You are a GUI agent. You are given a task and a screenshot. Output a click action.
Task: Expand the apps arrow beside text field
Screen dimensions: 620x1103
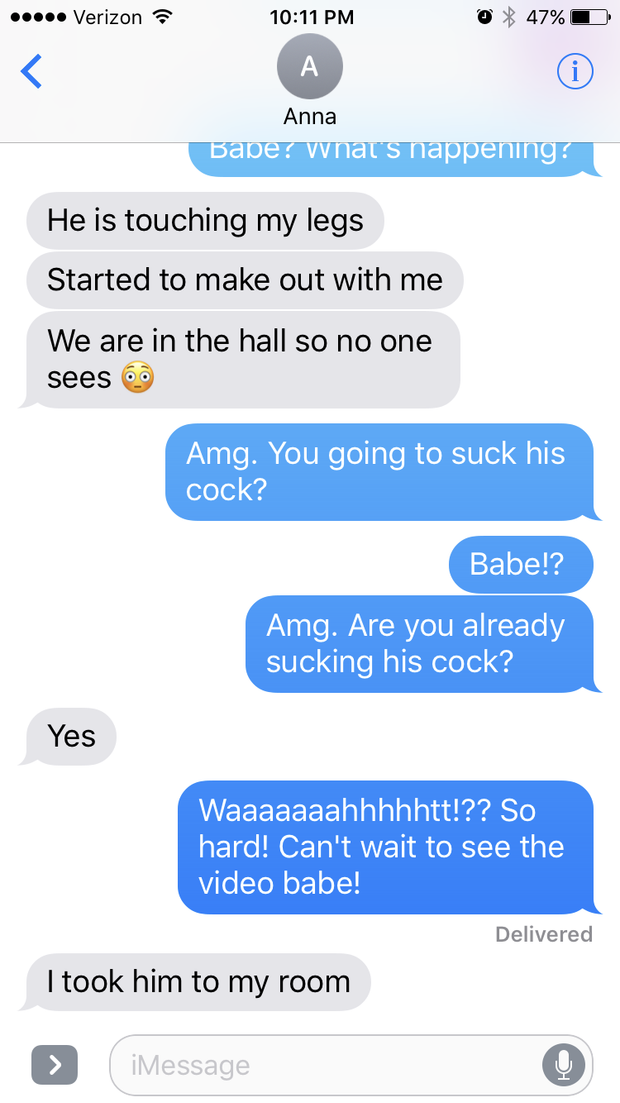coord(55,1066)
